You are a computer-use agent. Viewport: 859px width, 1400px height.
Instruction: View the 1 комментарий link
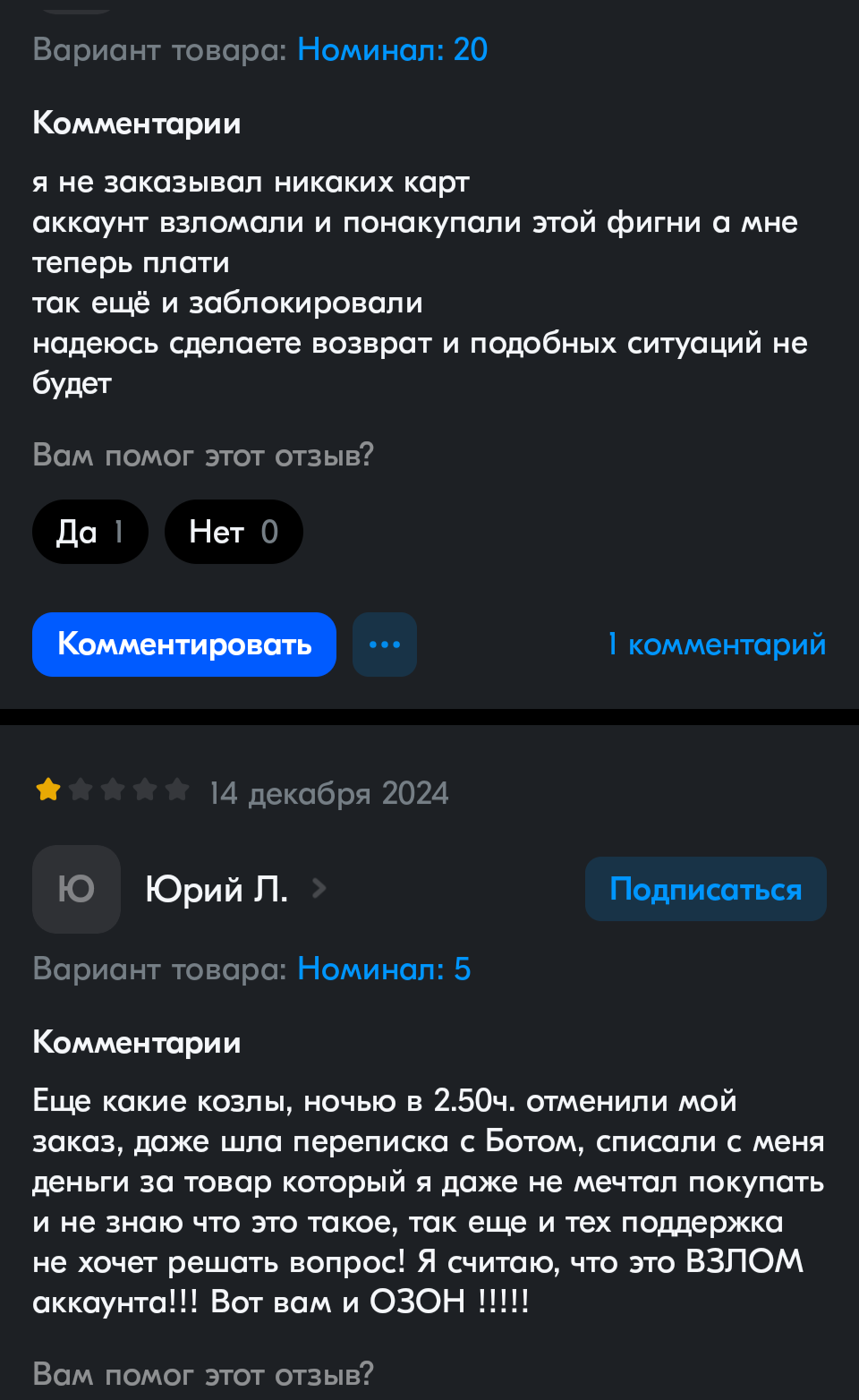(717, 645)
